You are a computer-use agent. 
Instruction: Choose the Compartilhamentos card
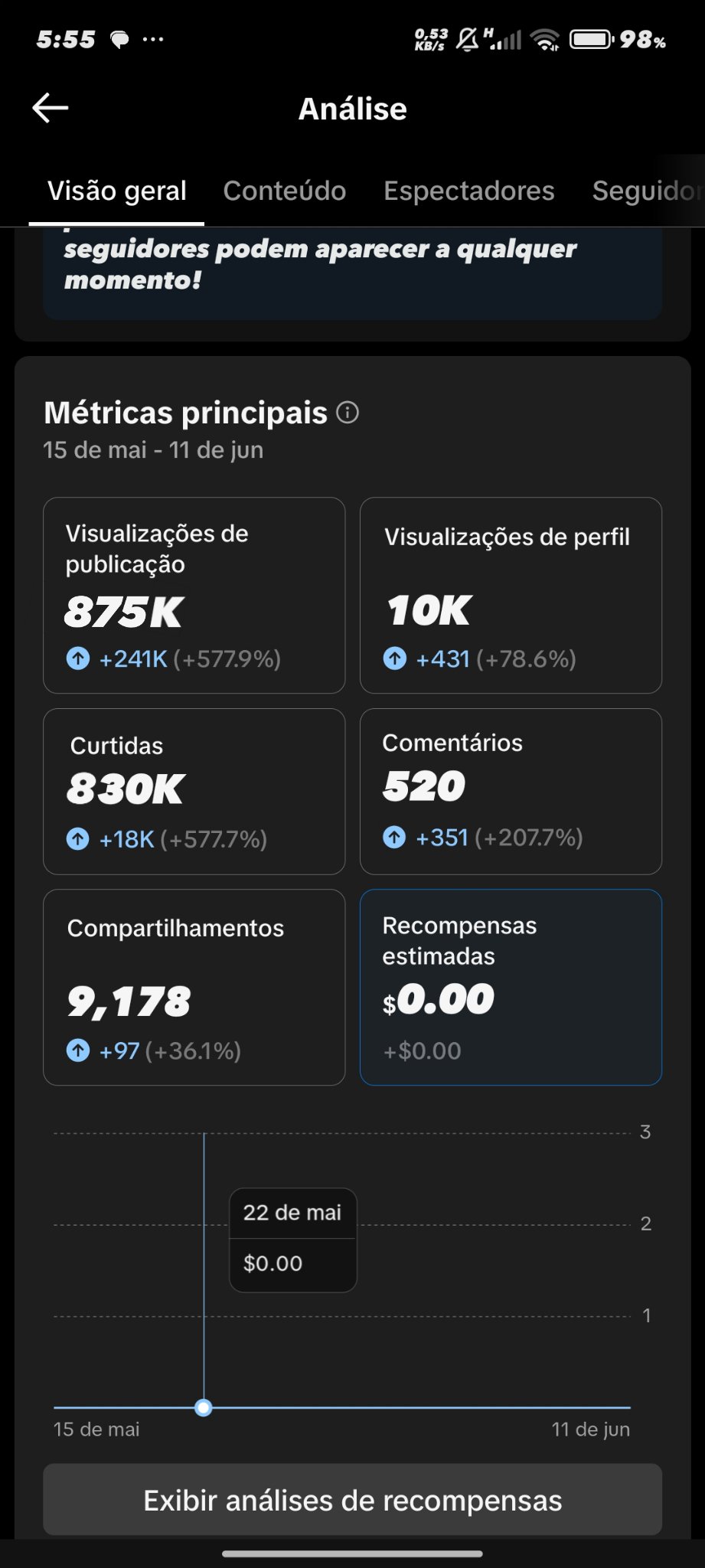[x=194, y=987]
